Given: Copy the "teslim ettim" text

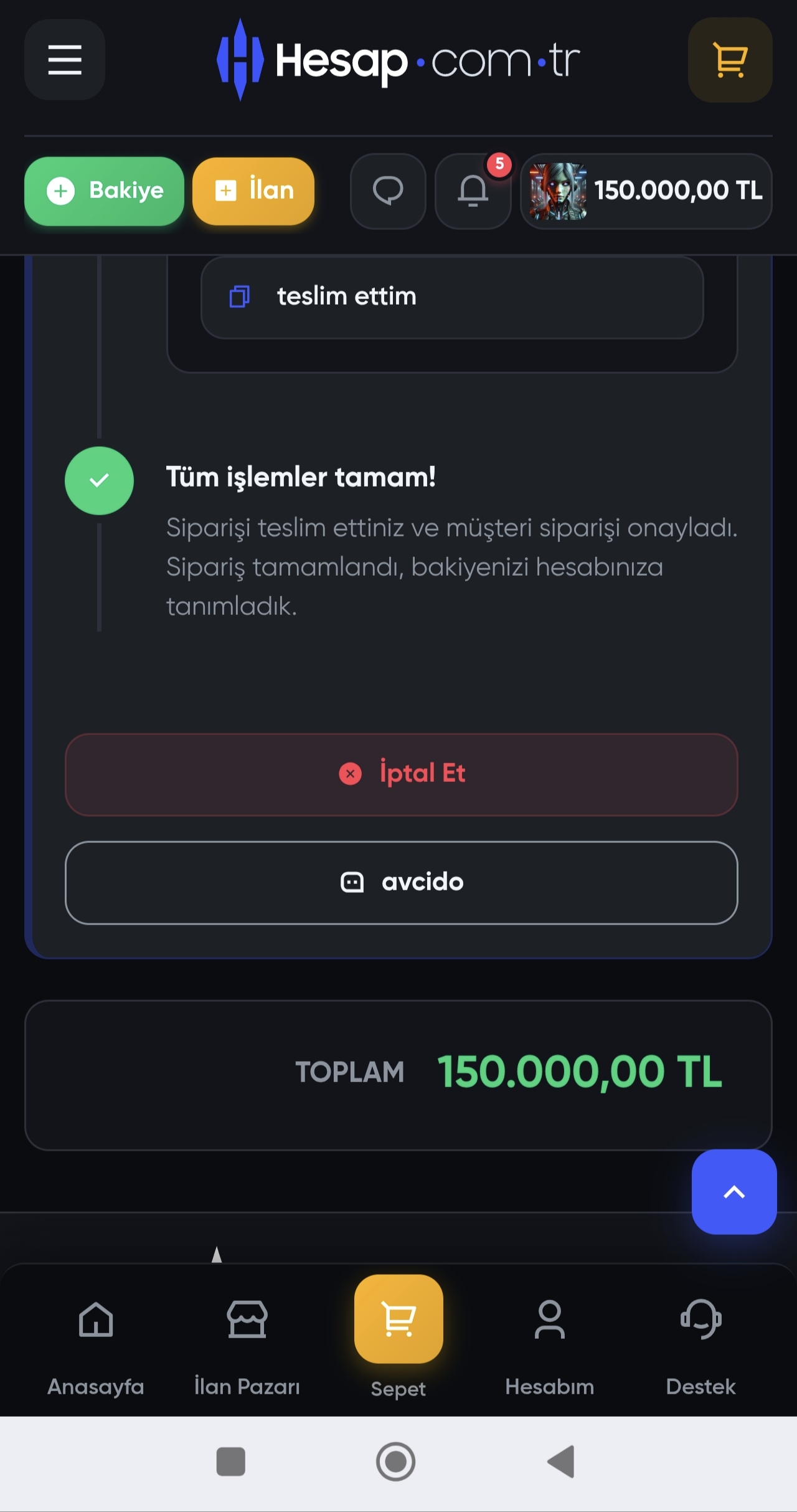Looking at the screenshot, I should click(x=240, y=297).
